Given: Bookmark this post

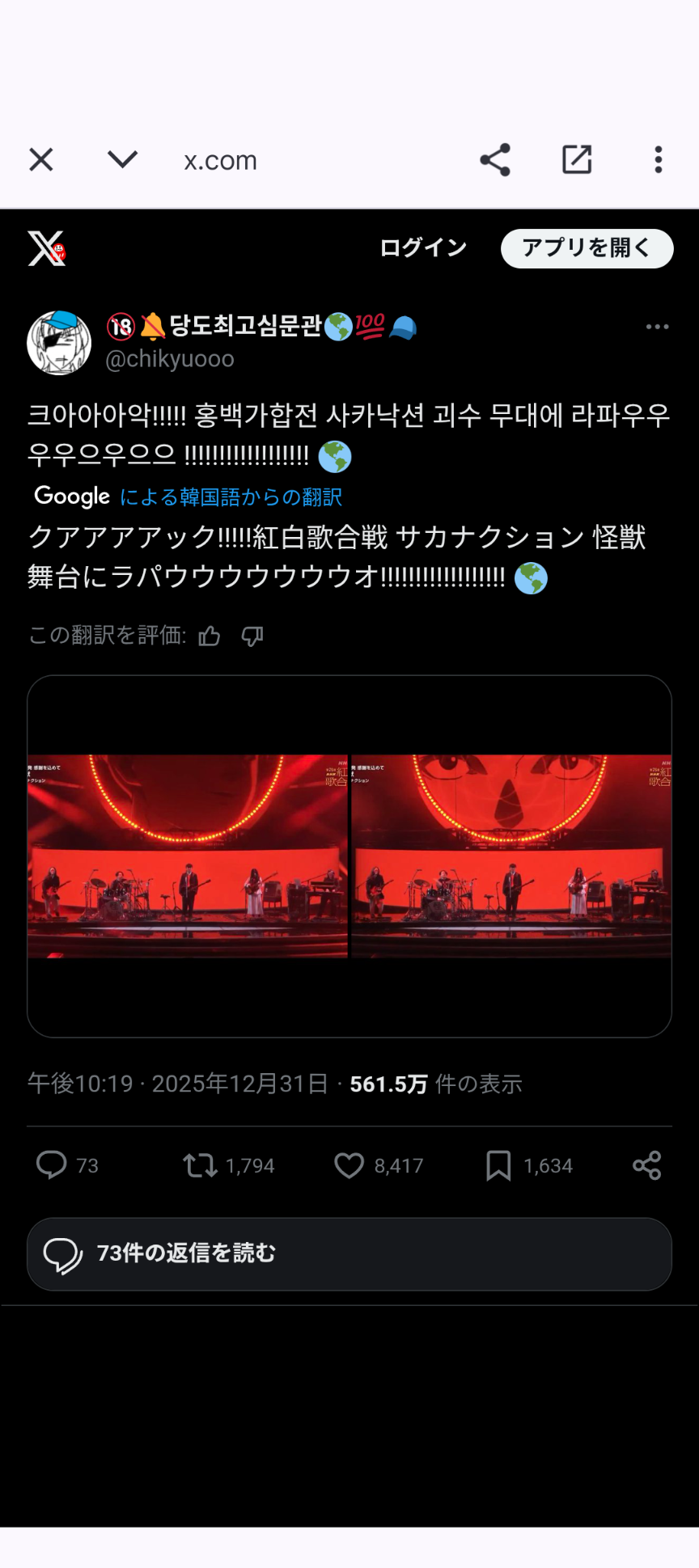Looking at the screenshot, I should pyautogui.click(x=498, y=1165).
